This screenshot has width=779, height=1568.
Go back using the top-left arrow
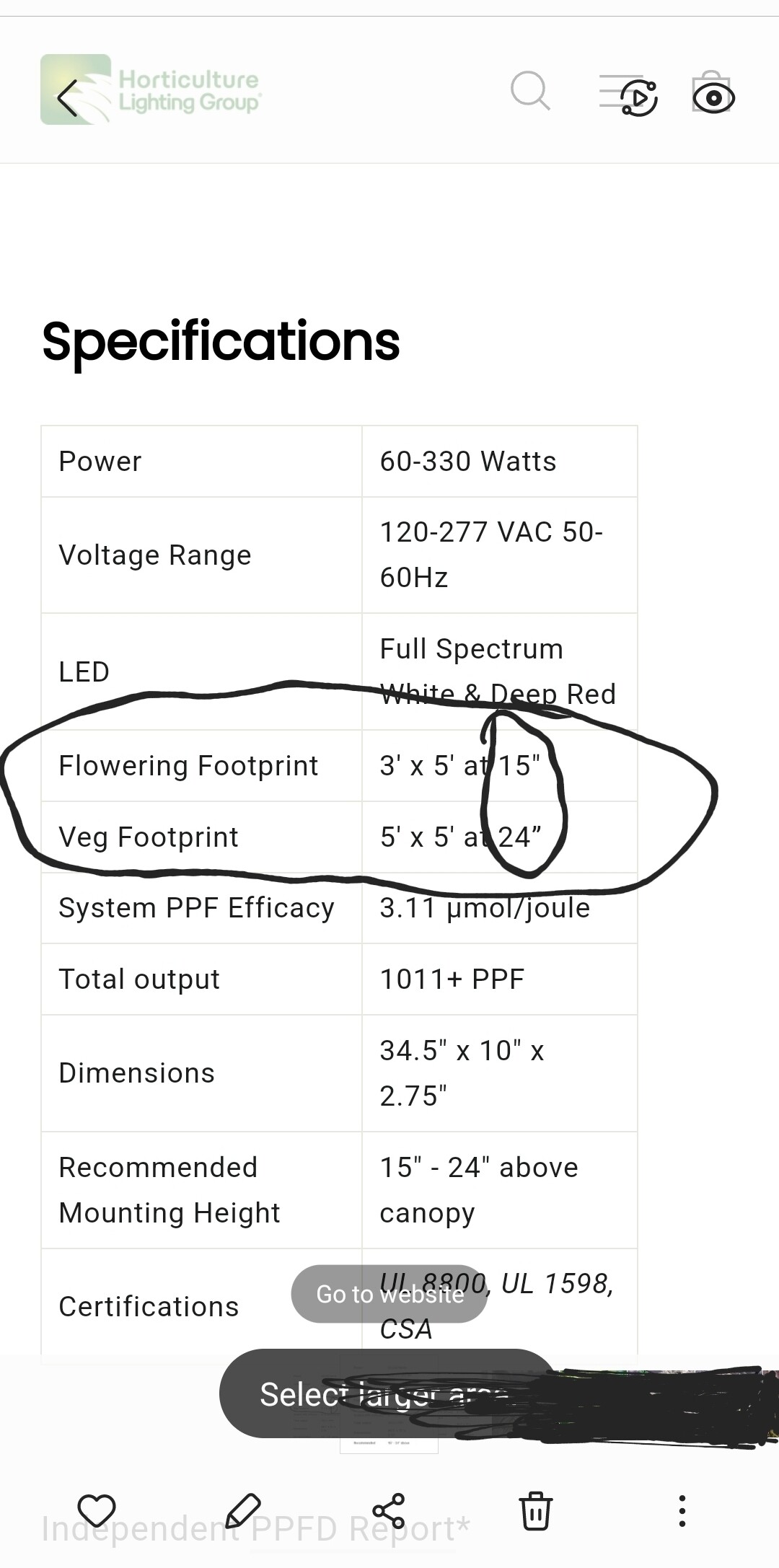(68, 97)
